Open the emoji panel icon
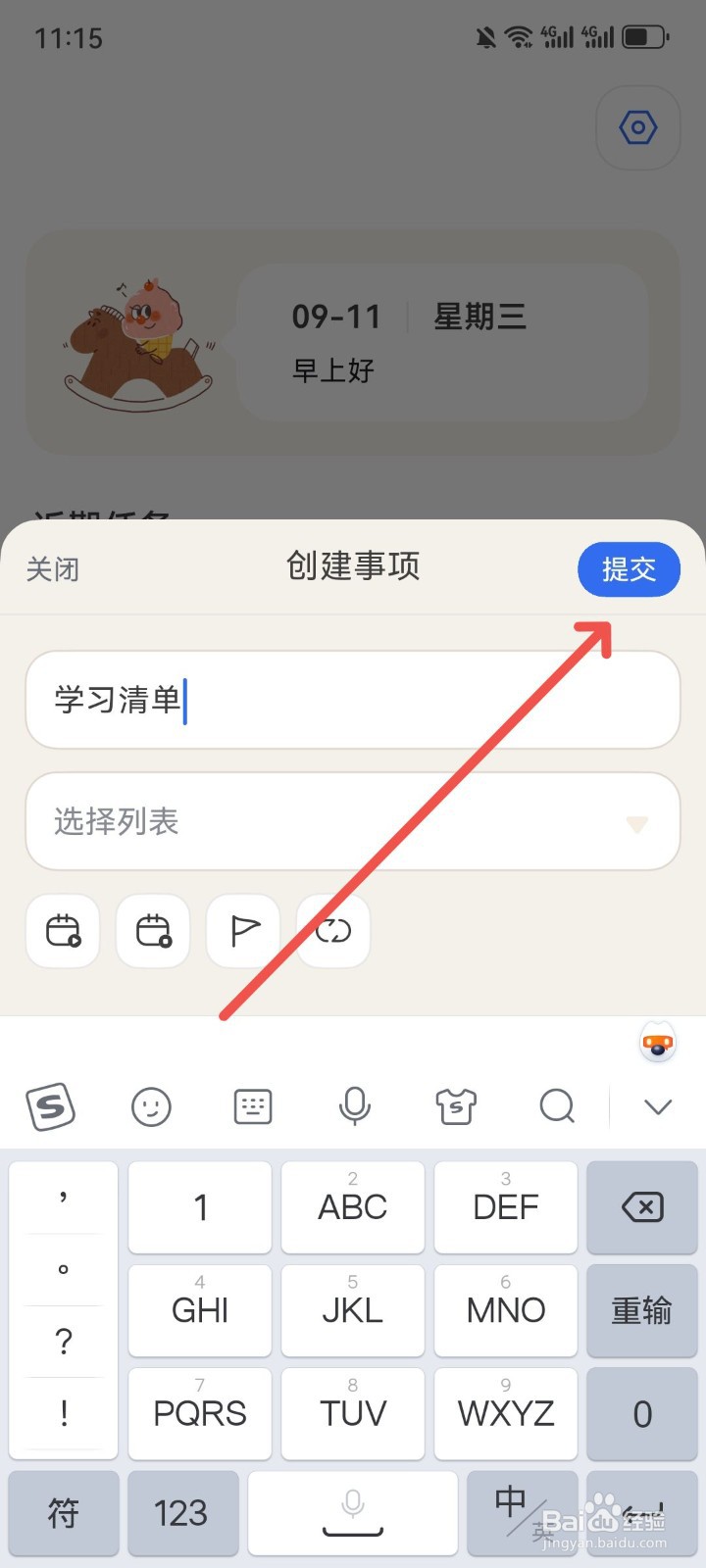This screenshot has width=706, height=1568. tap(151, 1106)
